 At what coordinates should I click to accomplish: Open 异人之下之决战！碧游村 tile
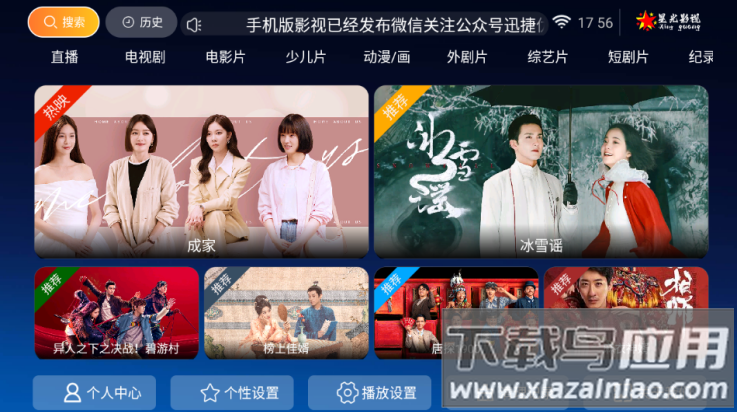pos(116,313)
